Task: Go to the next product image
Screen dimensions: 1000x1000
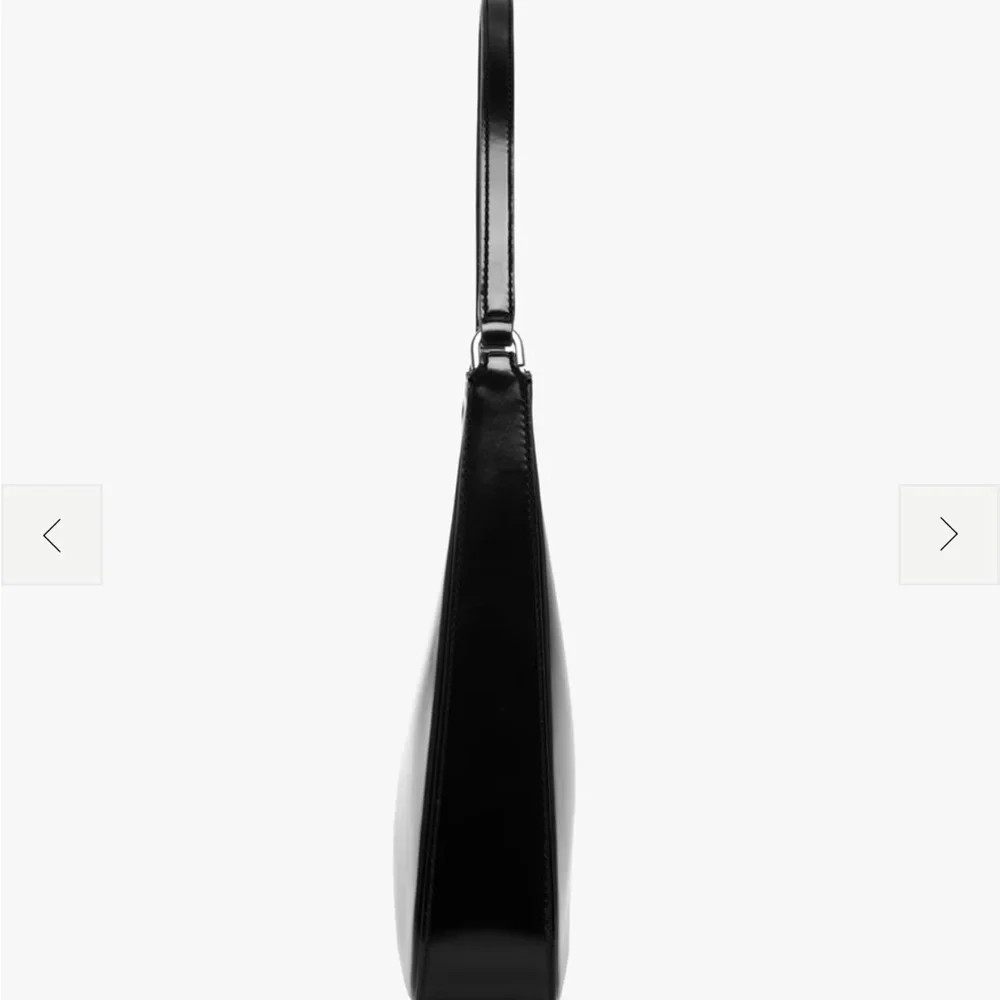Action: click(x=948, y=535)
